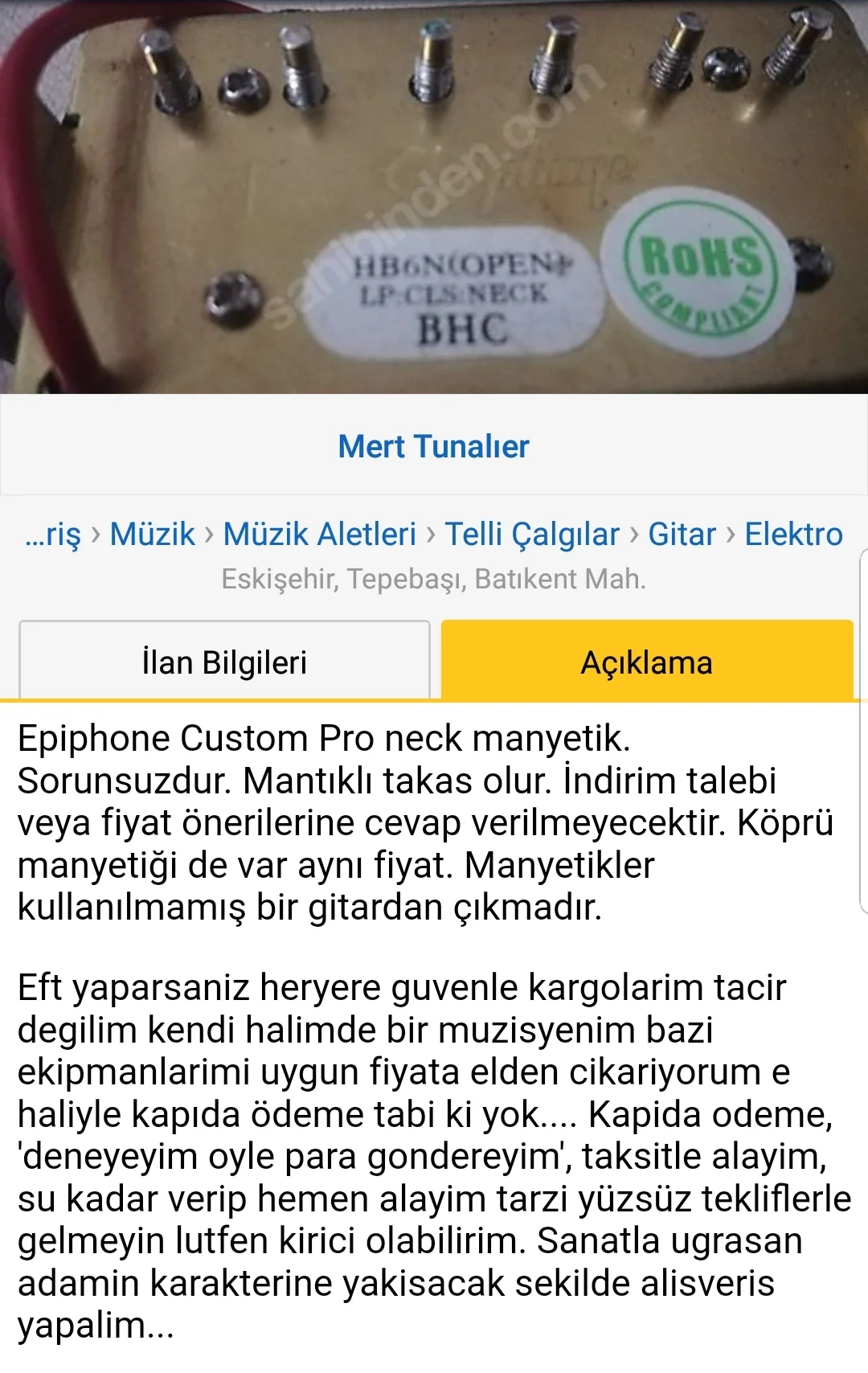Go to the Gitar category breadcrumb
The image size is (868, 1373).
682,535
